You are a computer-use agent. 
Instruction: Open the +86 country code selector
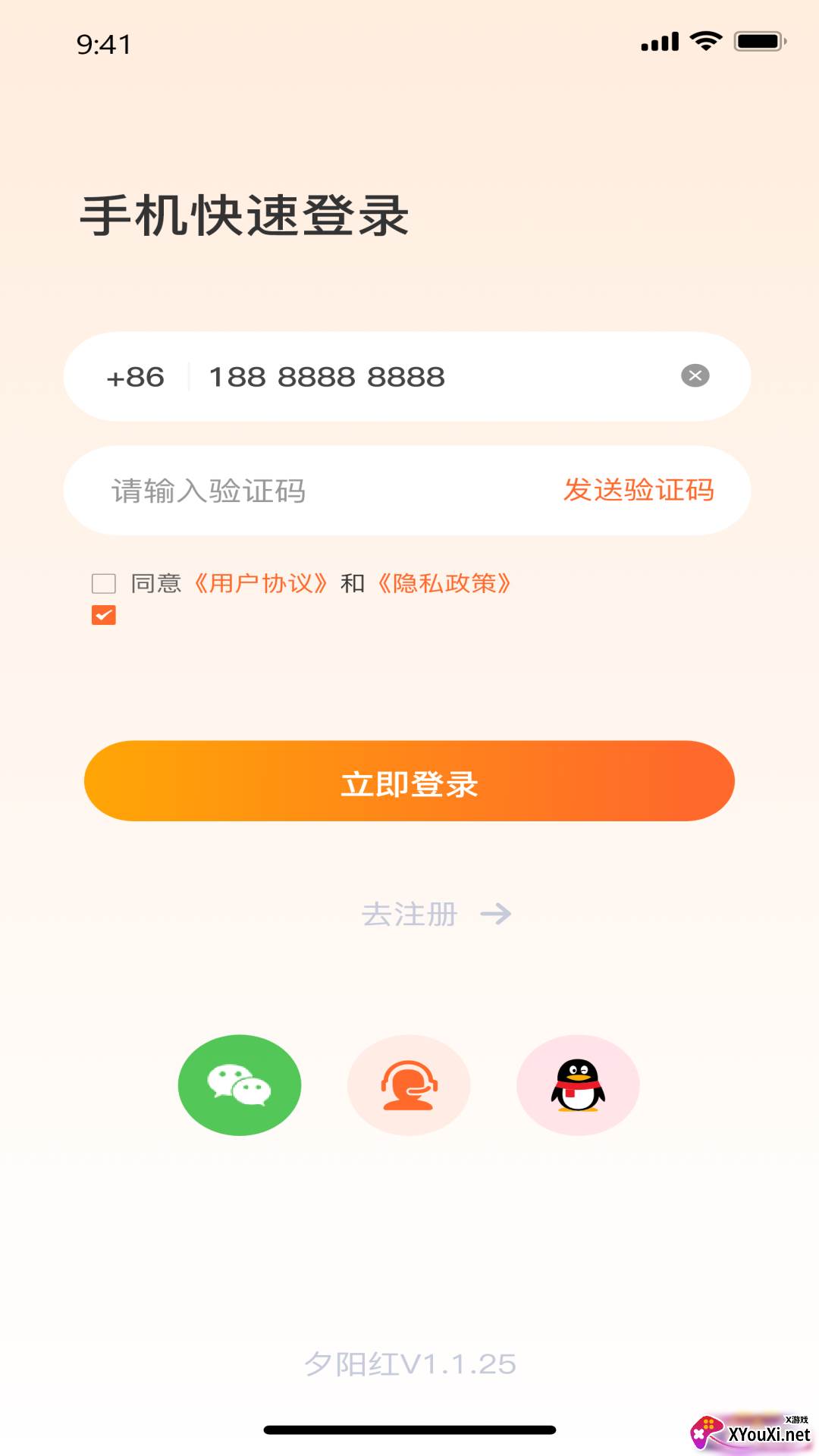pos(136,377)
